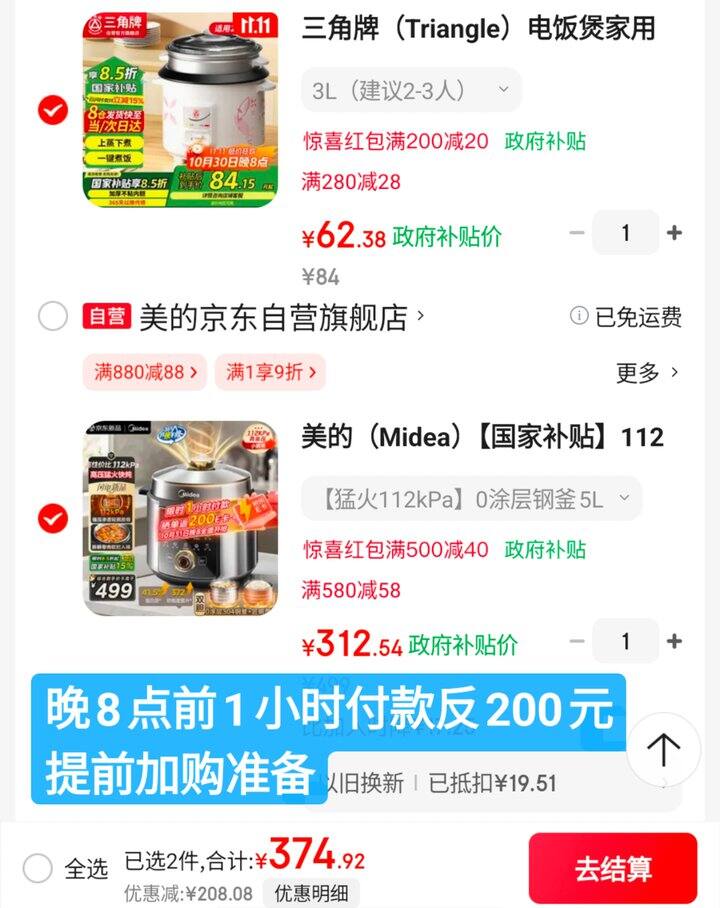This screenshot has height=908, width=720.
Task: Click plus to increase Triangle cooker quantity
Action: pyautogui.click(x=674, y=232)
